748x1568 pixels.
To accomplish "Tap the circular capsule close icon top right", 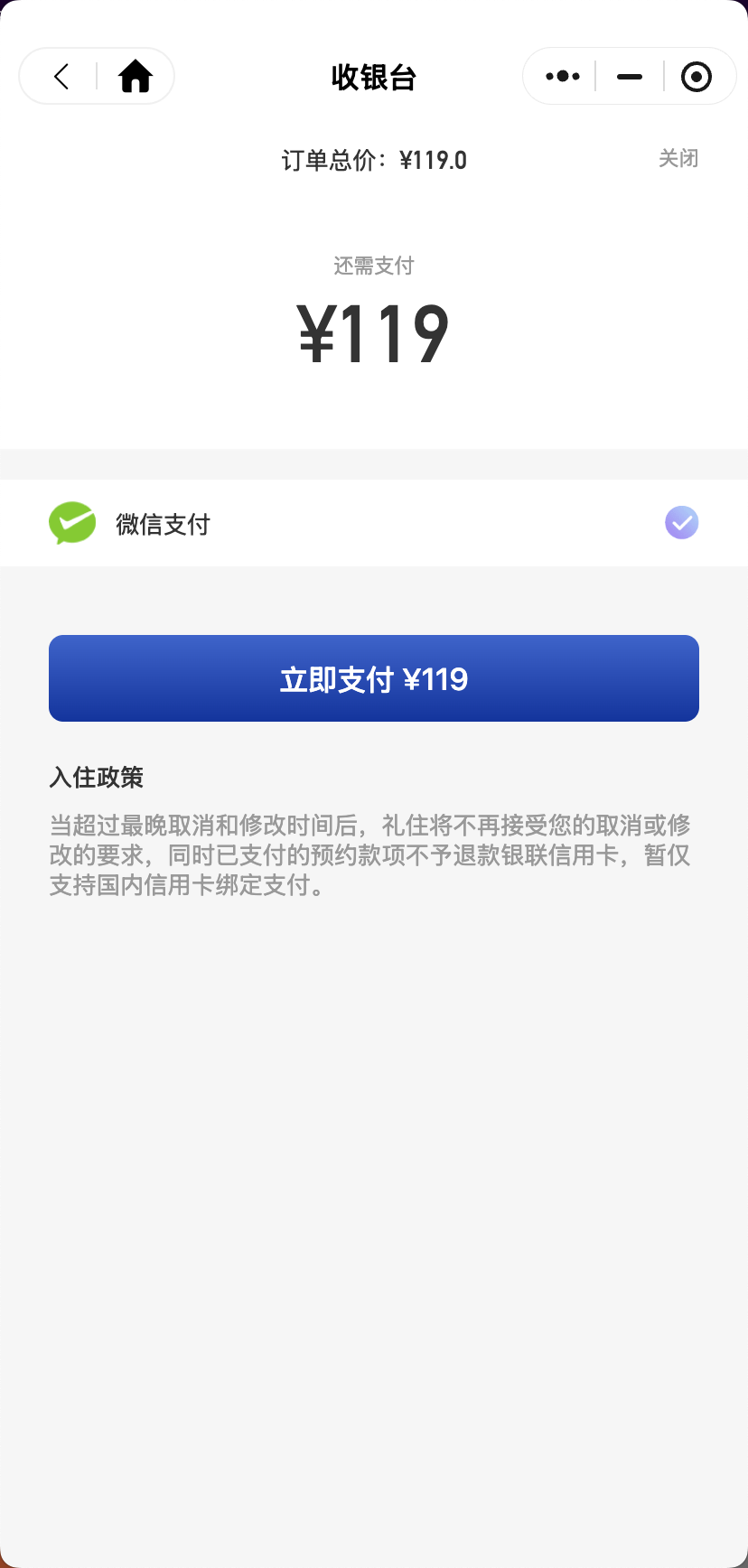I will [697, 77].
